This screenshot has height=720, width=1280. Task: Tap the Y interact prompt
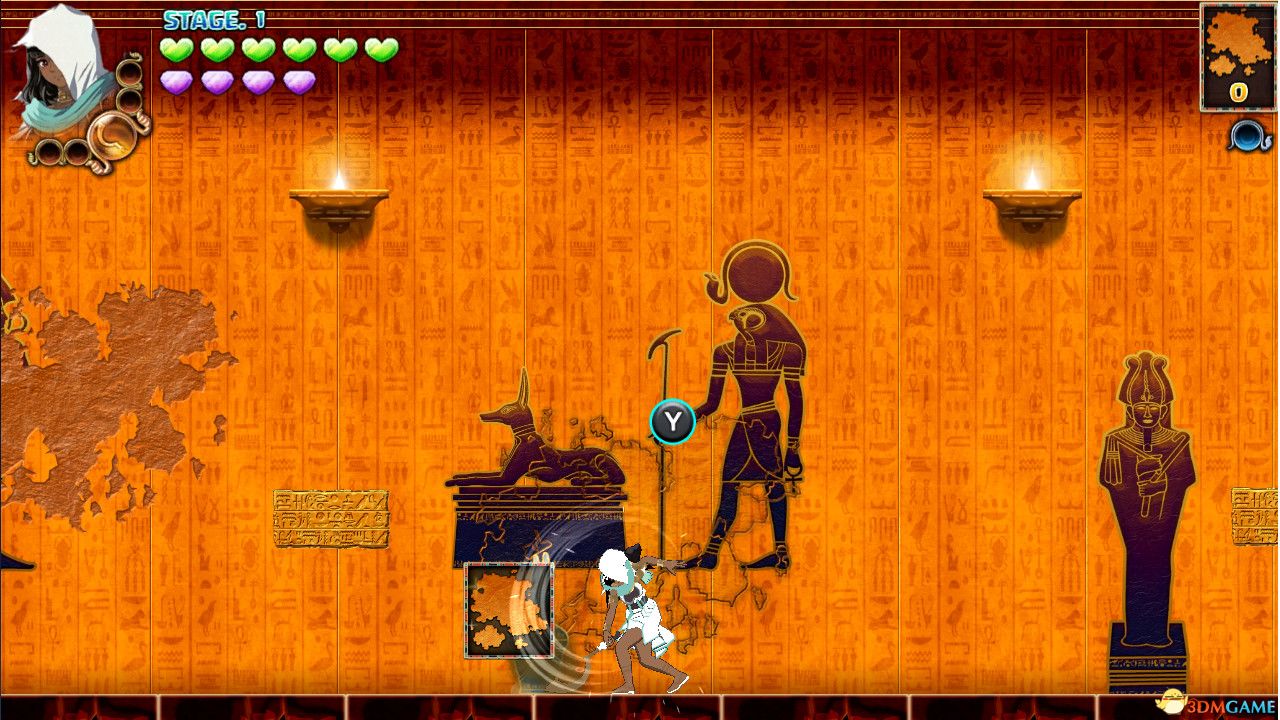coord(673,422)
